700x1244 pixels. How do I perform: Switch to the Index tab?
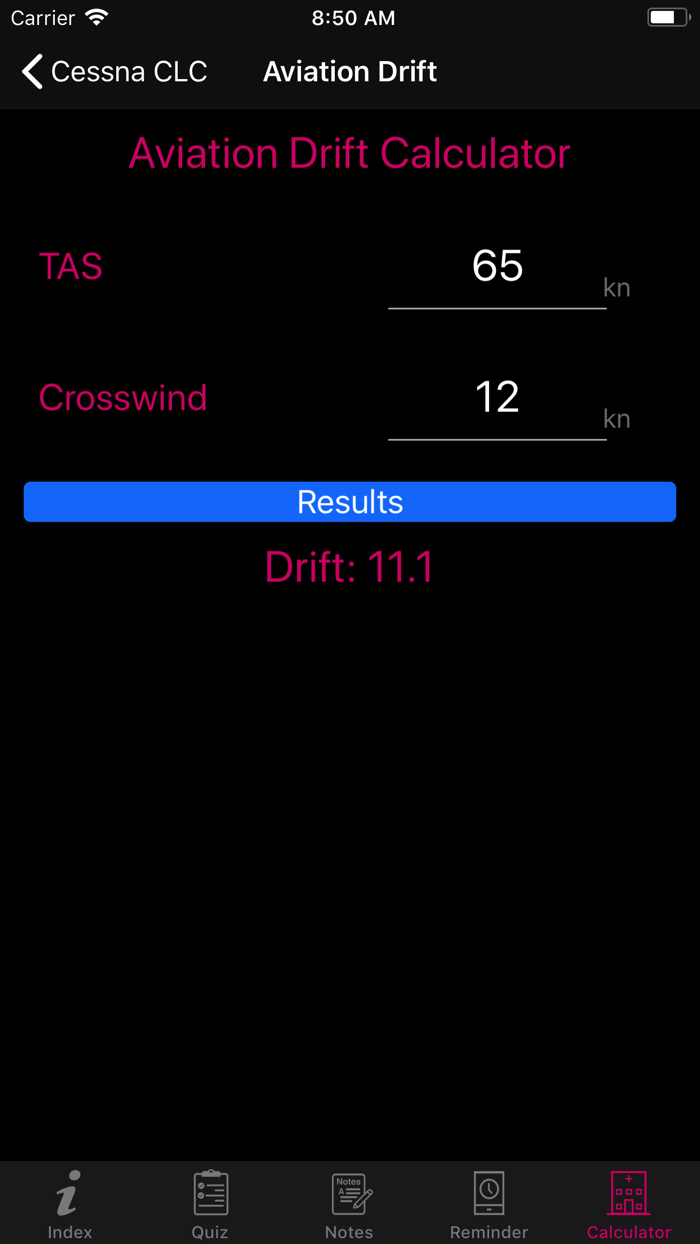(x=70, y=1204)
